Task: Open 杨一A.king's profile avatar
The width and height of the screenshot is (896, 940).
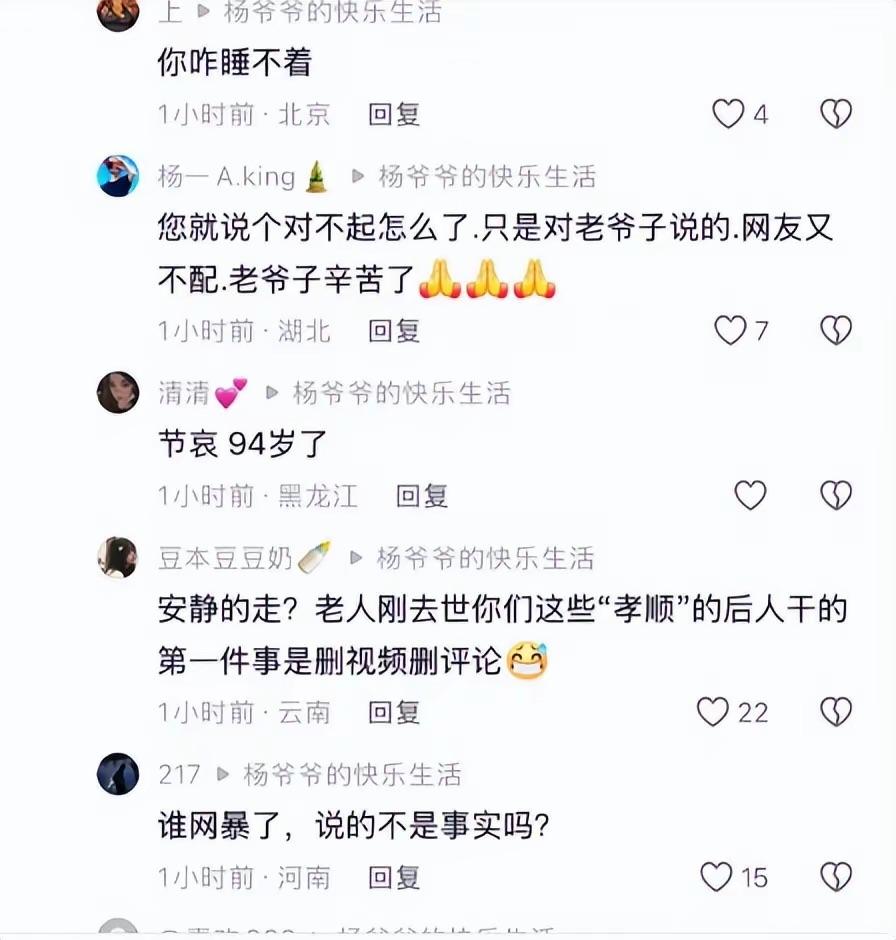Action: pos(118,176)
